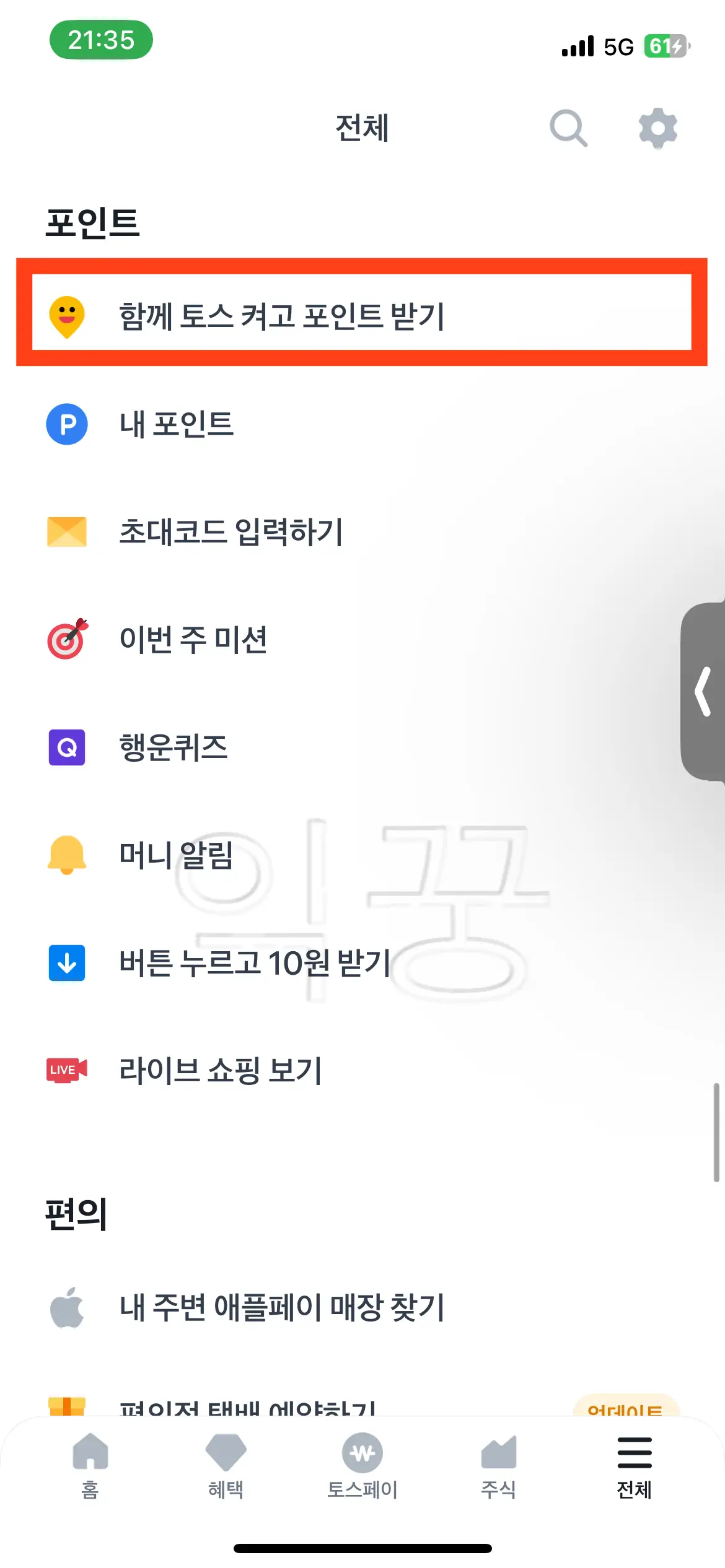The height and width of the screenshot is (1568, 725).
Task: Tap the green 21:35 time pill
Action: tap(101, 39)
